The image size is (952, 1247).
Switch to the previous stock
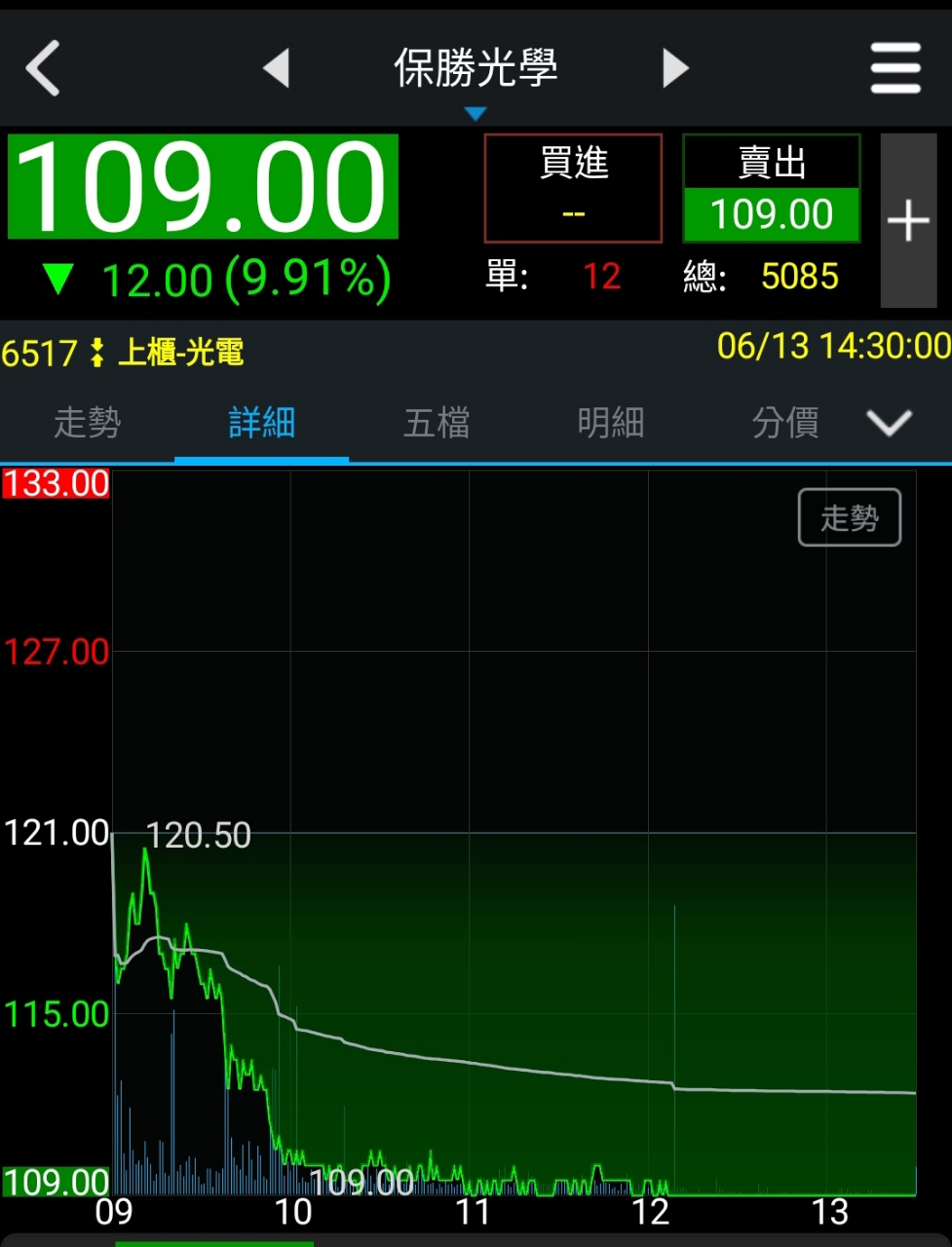(x=277, y=68)
